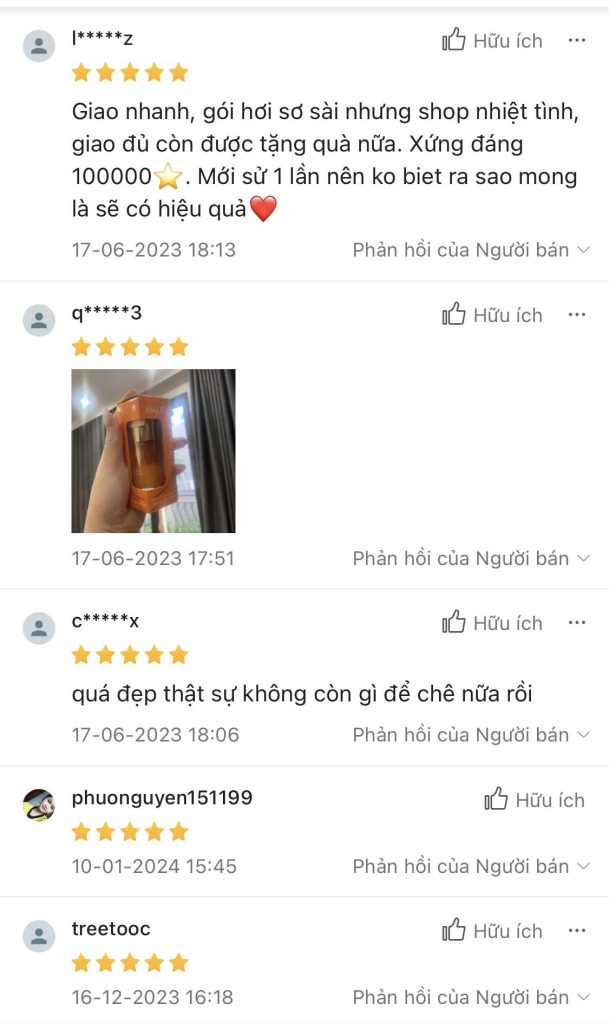The image size is (609, 1024).
Task: Open overflow menu on c*****x's review
Action: [577, 623]
